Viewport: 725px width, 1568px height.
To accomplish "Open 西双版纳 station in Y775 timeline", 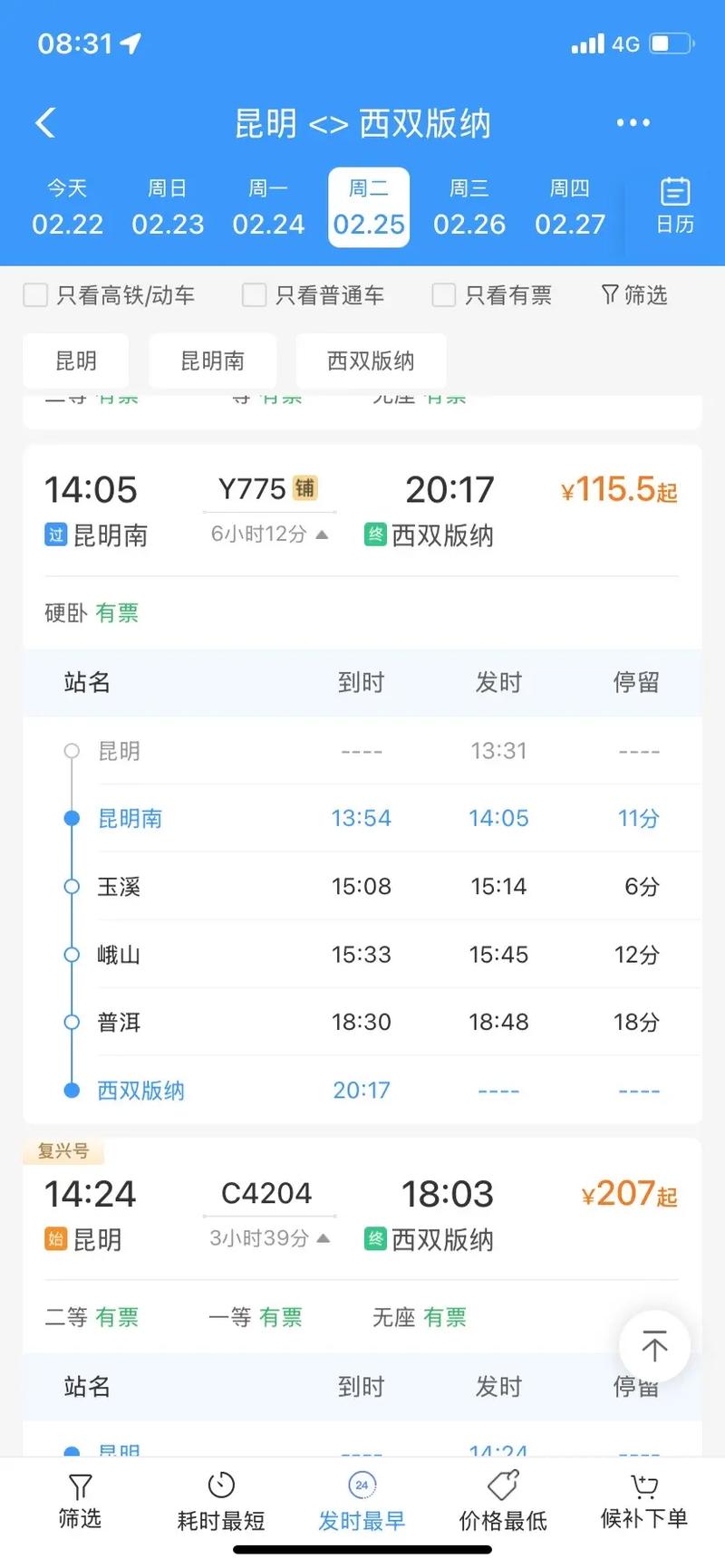I will click(x=140, y=1090).
